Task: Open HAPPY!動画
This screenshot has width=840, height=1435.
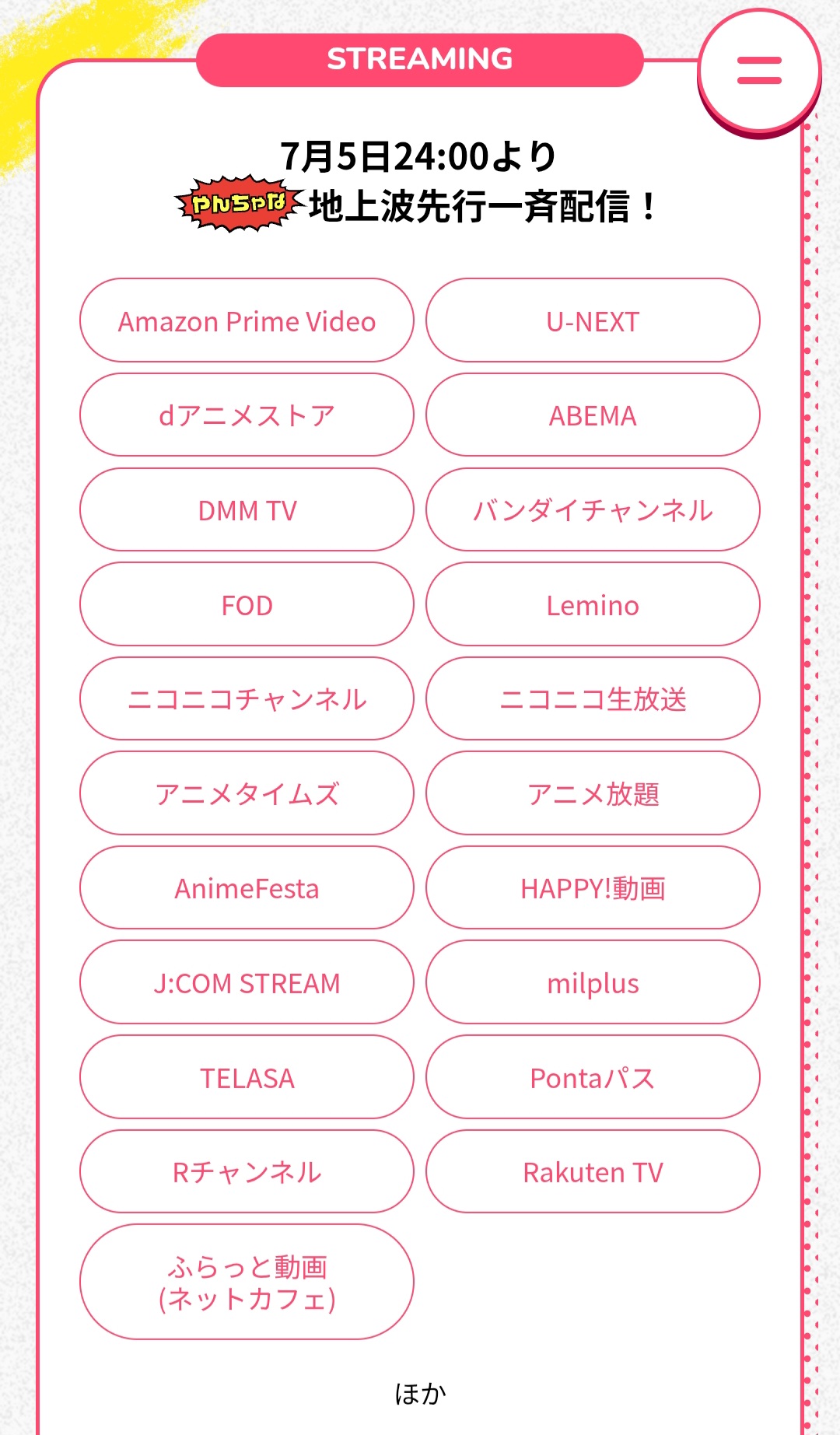Action: click(x=593, y=888)
